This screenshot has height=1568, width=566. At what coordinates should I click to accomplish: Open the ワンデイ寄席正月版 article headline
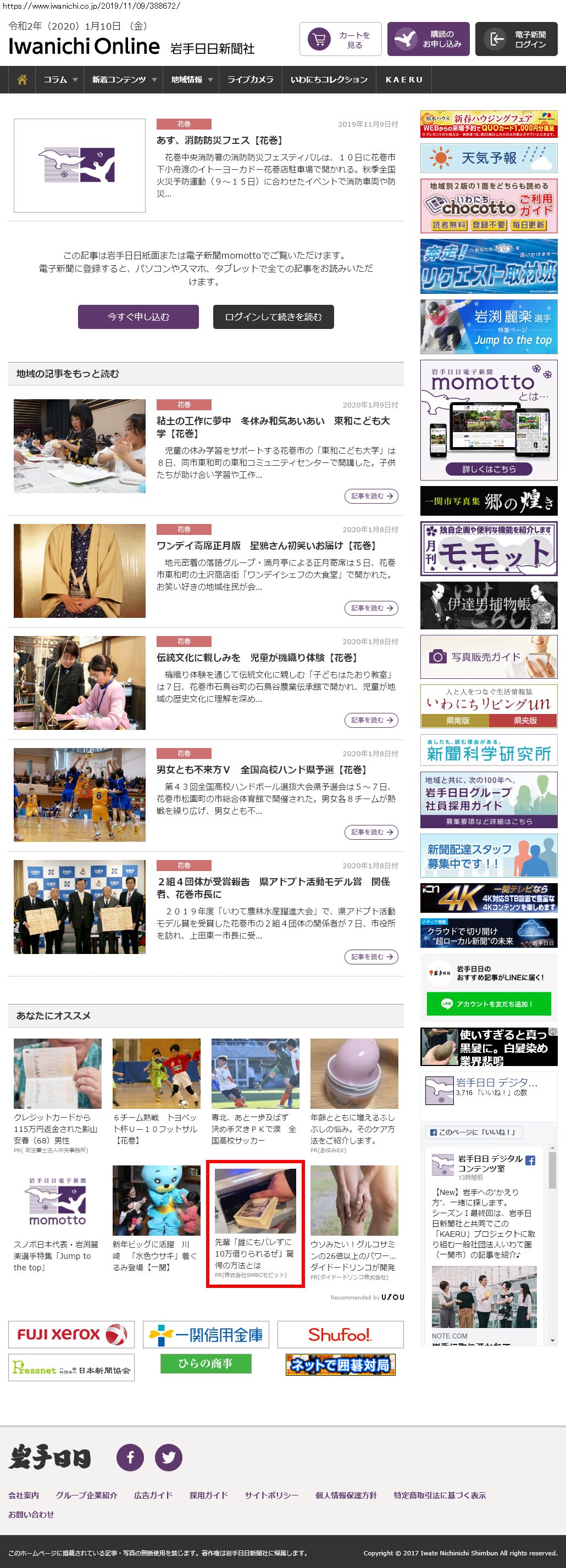click(x=267, y=545)
